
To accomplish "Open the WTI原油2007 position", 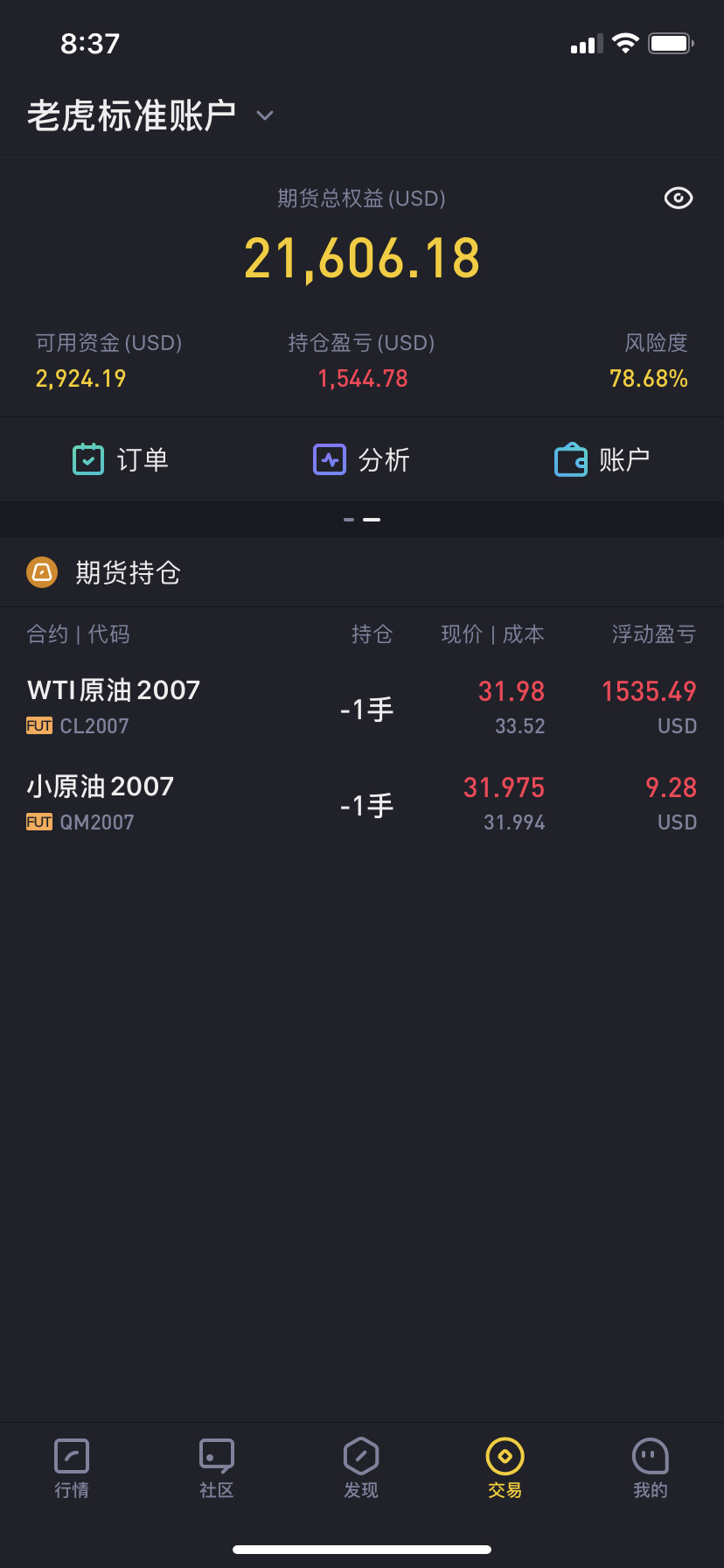I will tap(362, 708).
